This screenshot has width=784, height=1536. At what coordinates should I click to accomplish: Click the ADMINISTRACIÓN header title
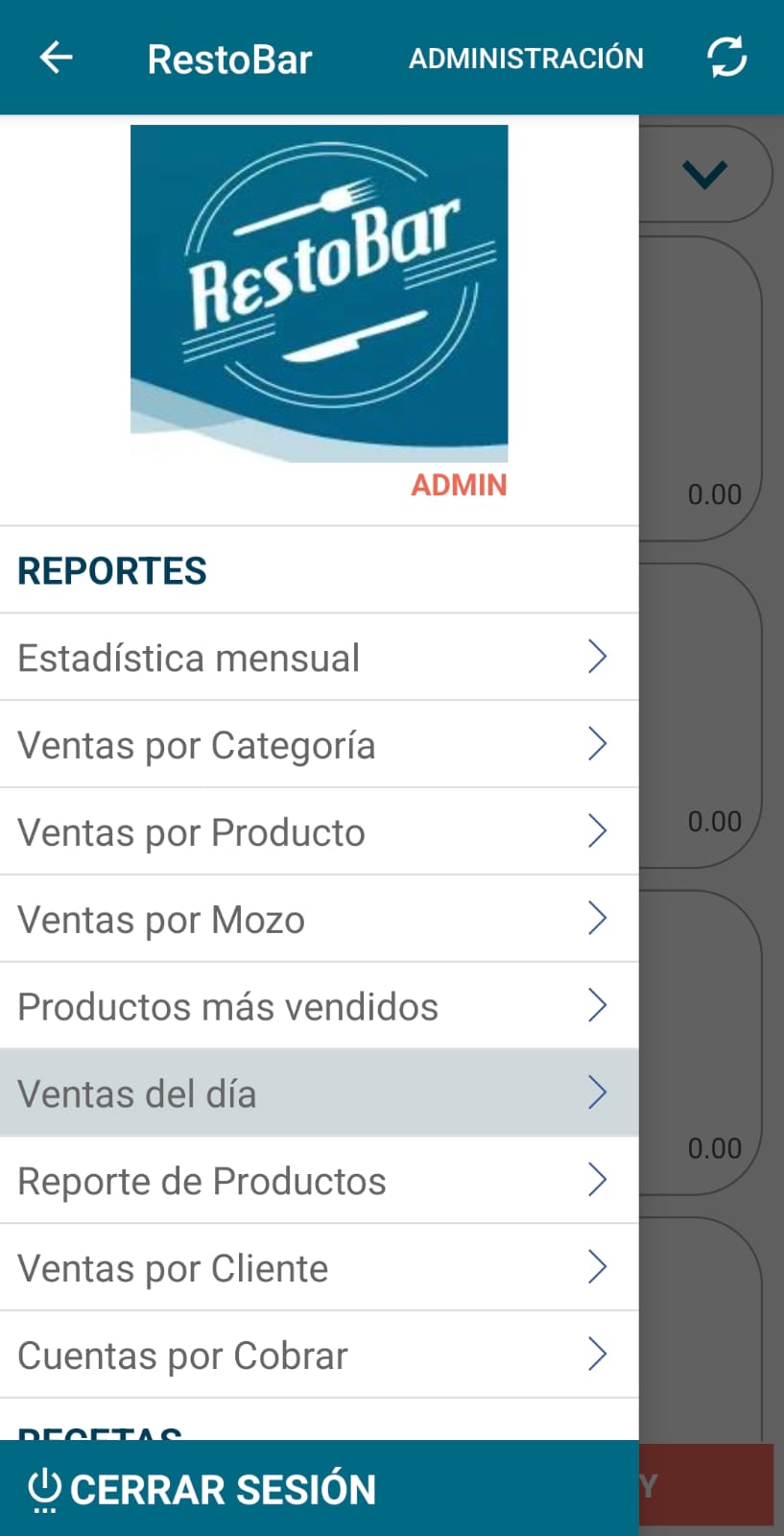point(526,58)
